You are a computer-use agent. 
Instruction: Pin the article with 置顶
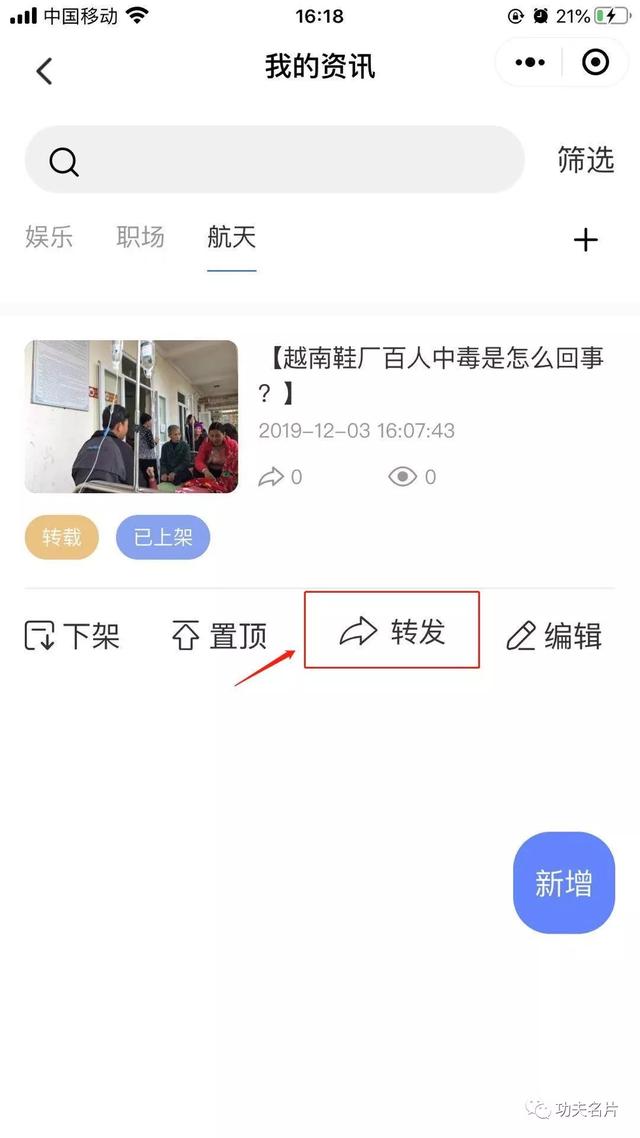click(x=219, y=636)
